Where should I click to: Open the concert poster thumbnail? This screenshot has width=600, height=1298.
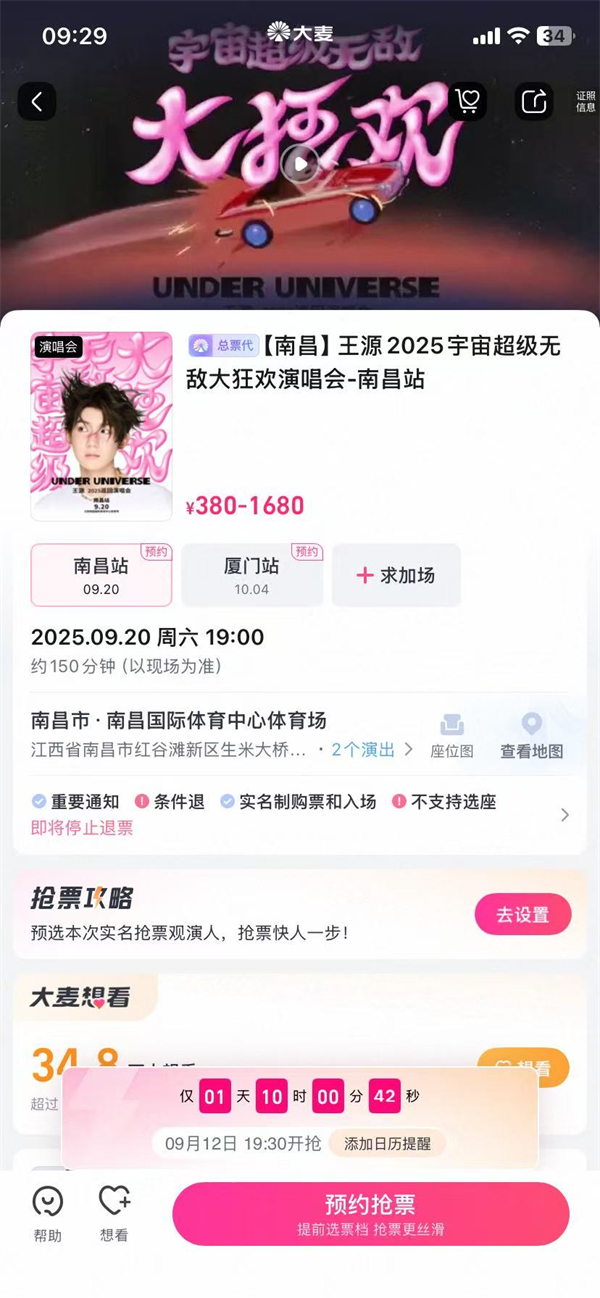(101, 426)
